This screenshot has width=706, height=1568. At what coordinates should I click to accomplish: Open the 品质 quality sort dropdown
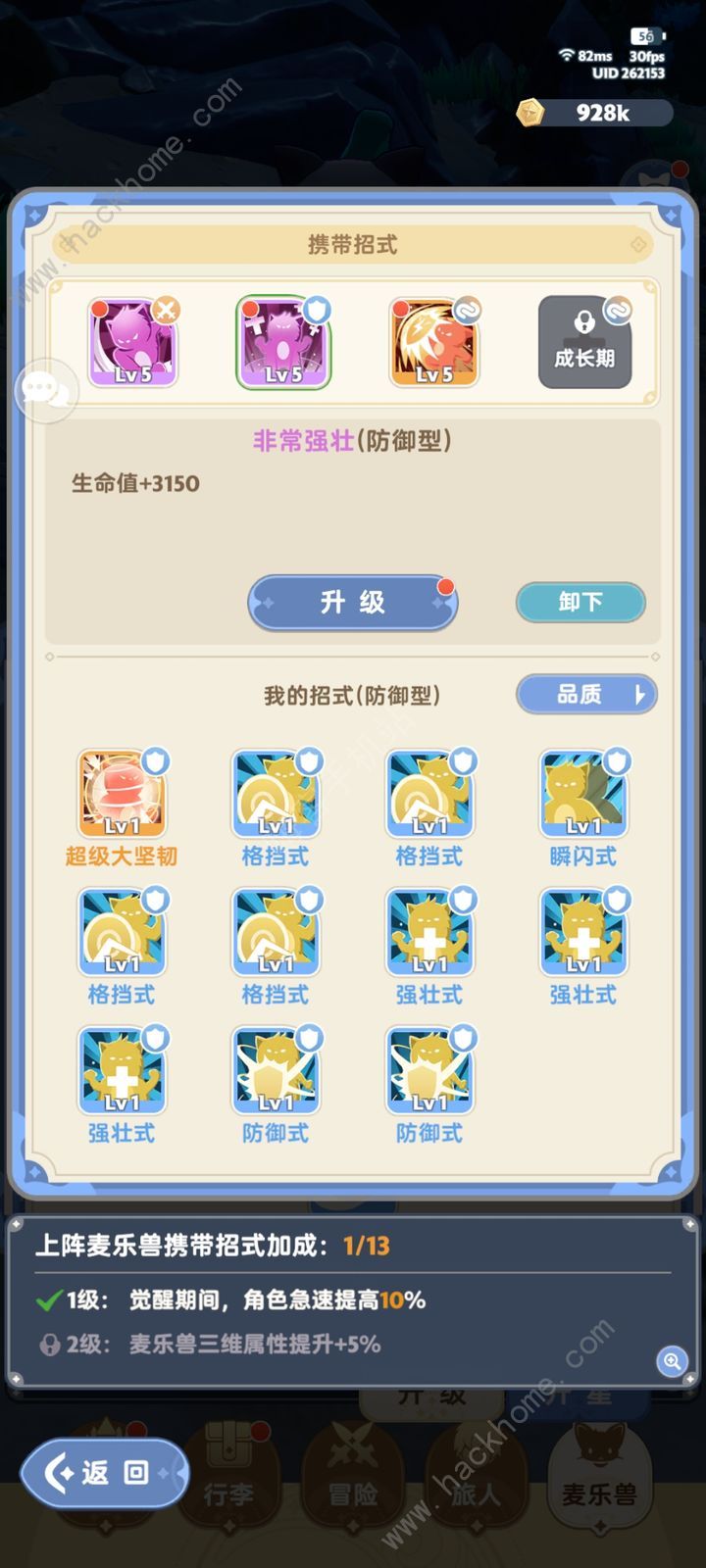(x=585, y=695)
